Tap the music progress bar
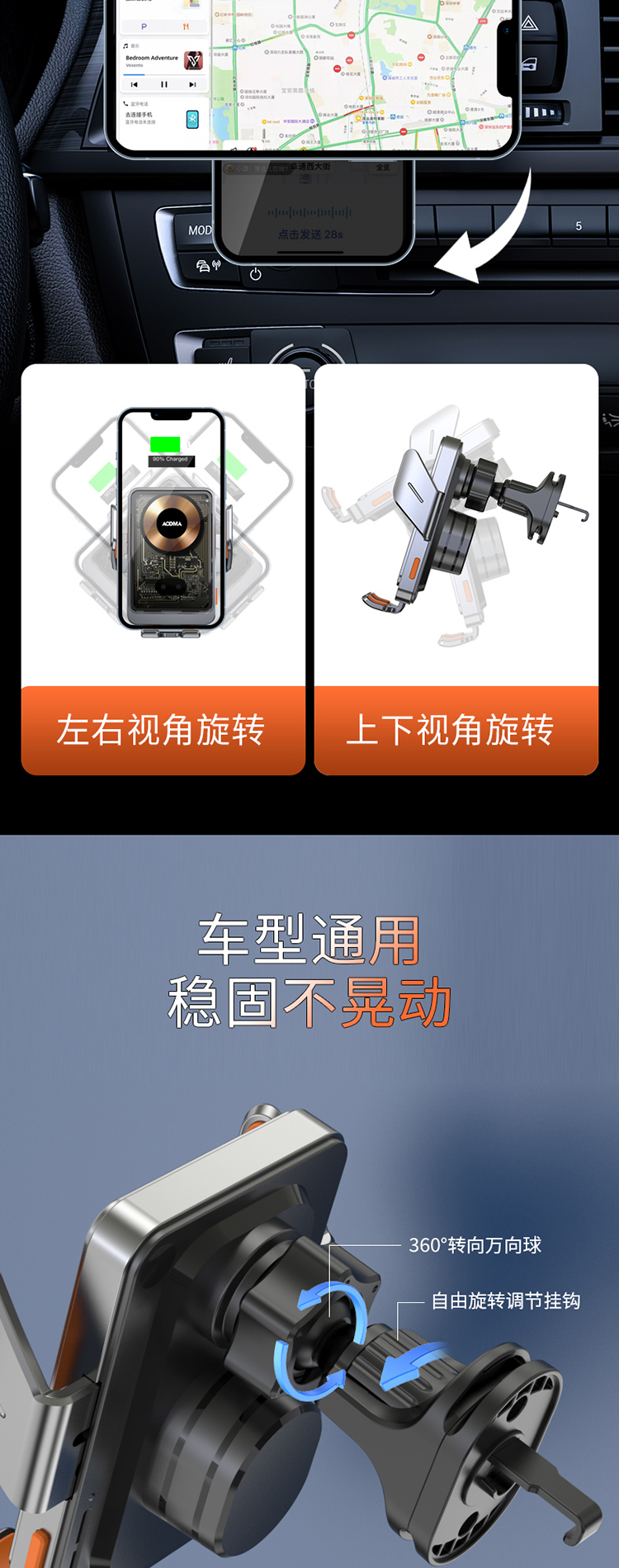Image resolution: width=619 pixels, height=1568 pixels. point(163,74)
